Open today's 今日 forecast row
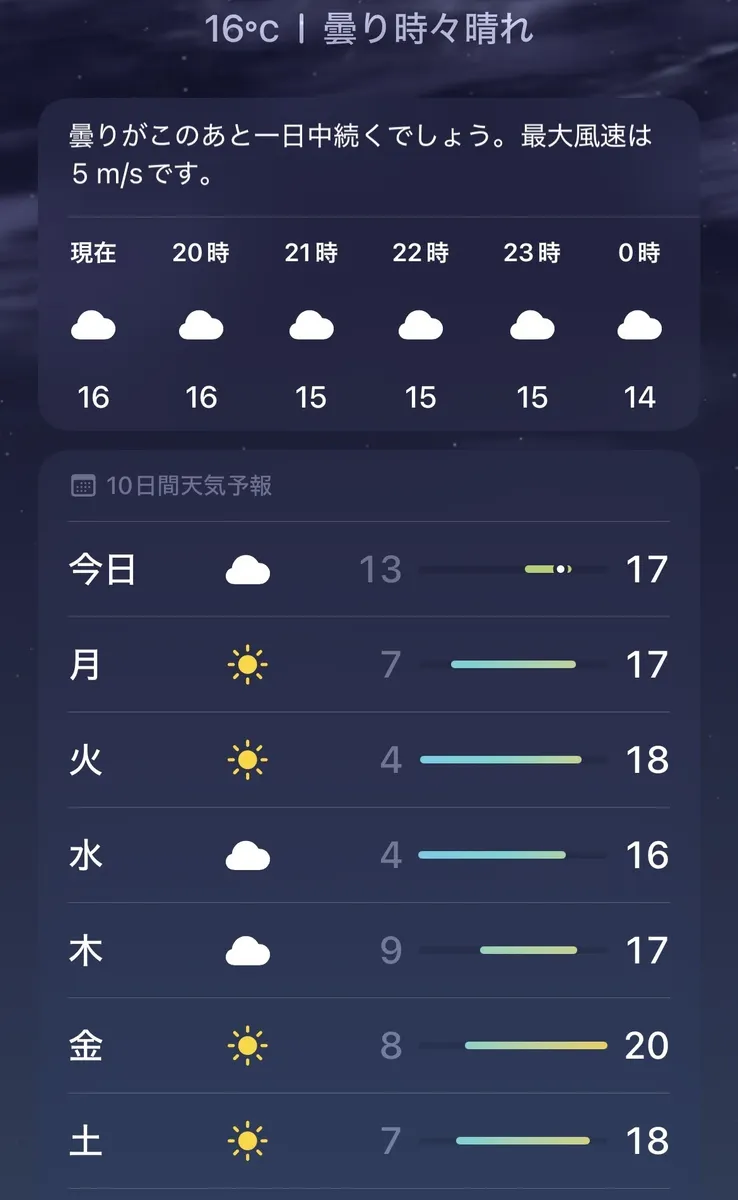 coord(368,569)
